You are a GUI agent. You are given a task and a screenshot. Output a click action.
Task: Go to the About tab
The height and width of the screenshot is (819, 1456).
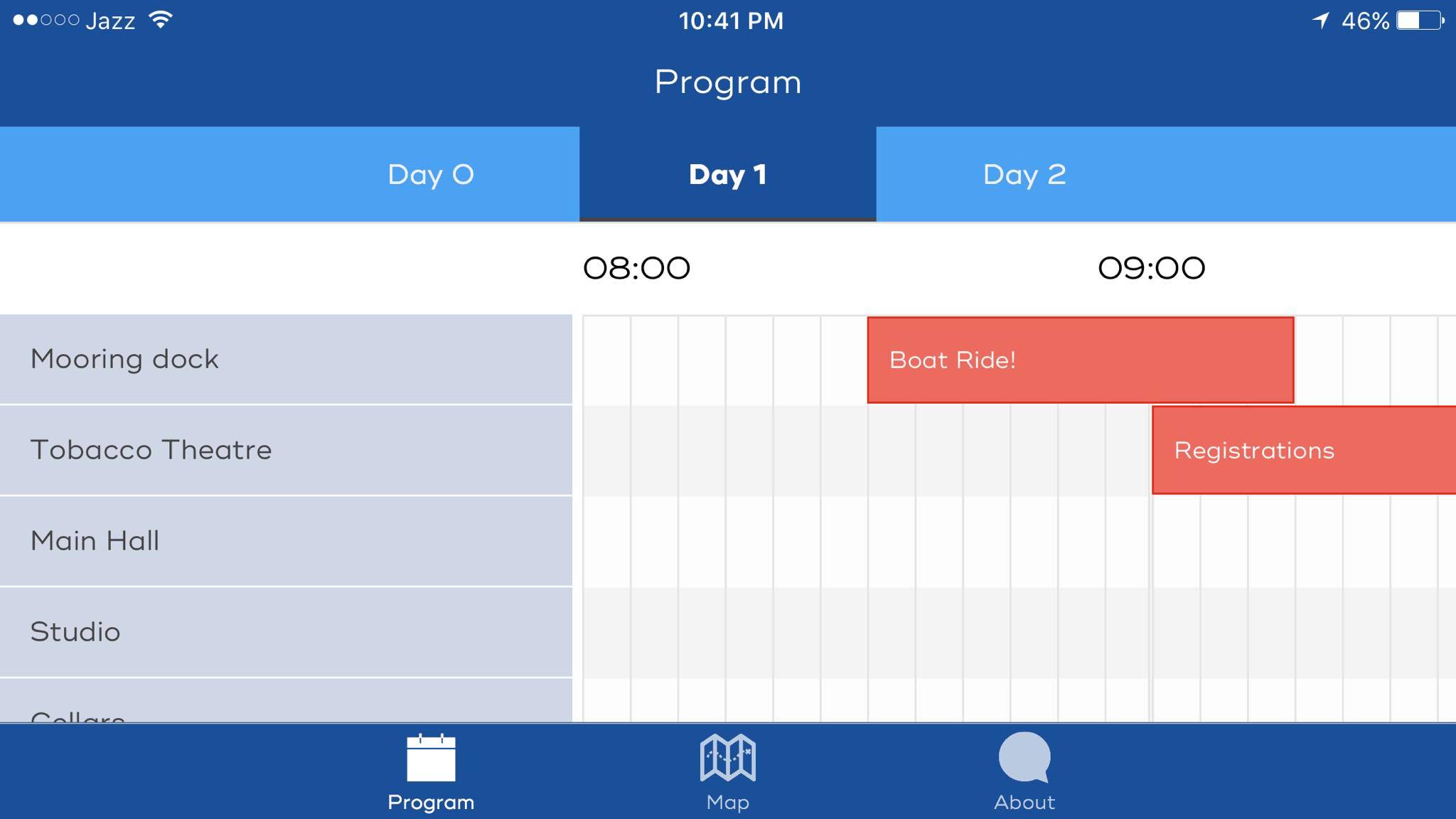(1024, 772)
